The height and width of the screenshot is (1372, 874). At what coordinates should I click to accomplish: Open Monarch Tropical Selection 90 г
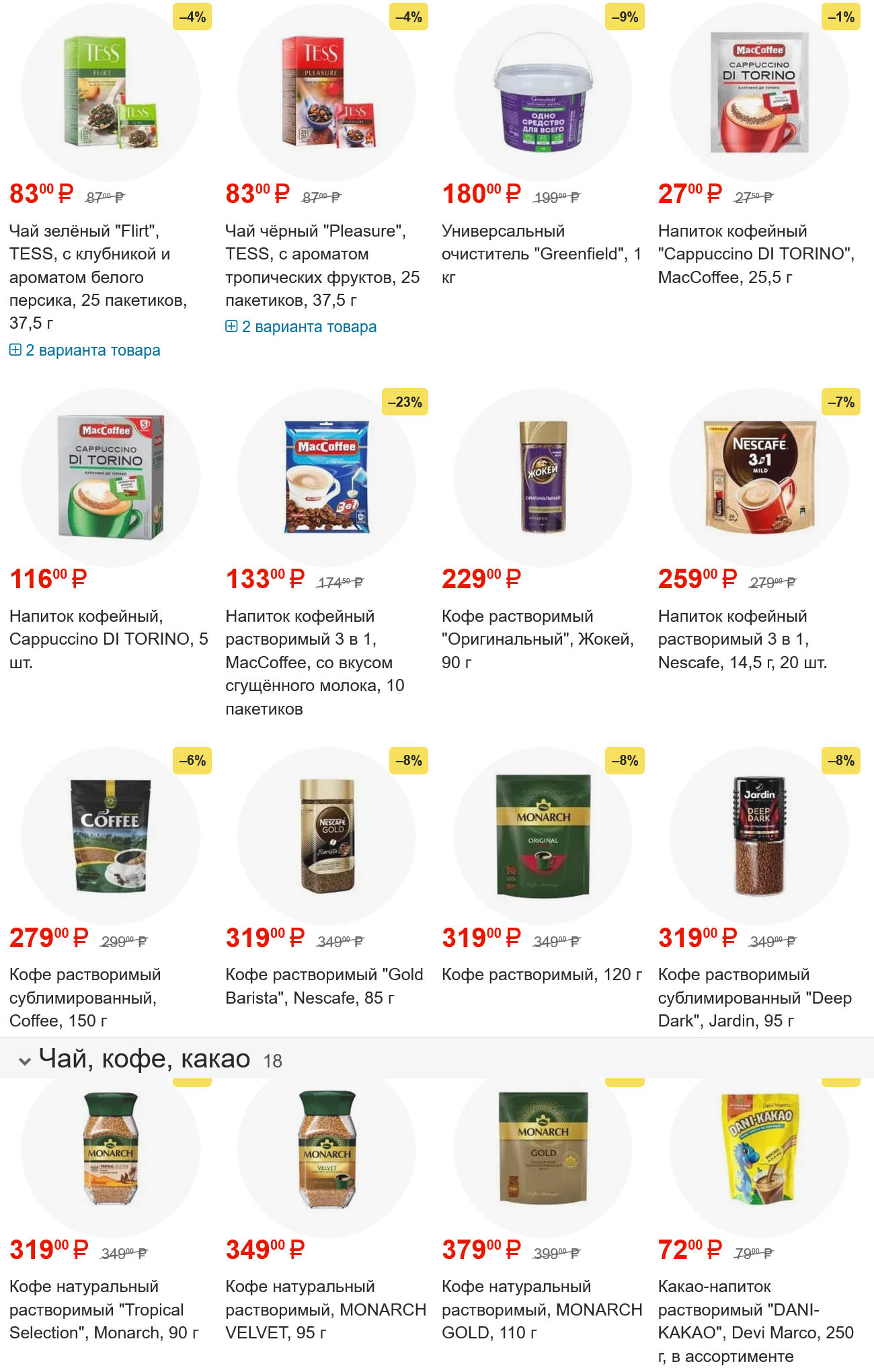[103, 1309]
